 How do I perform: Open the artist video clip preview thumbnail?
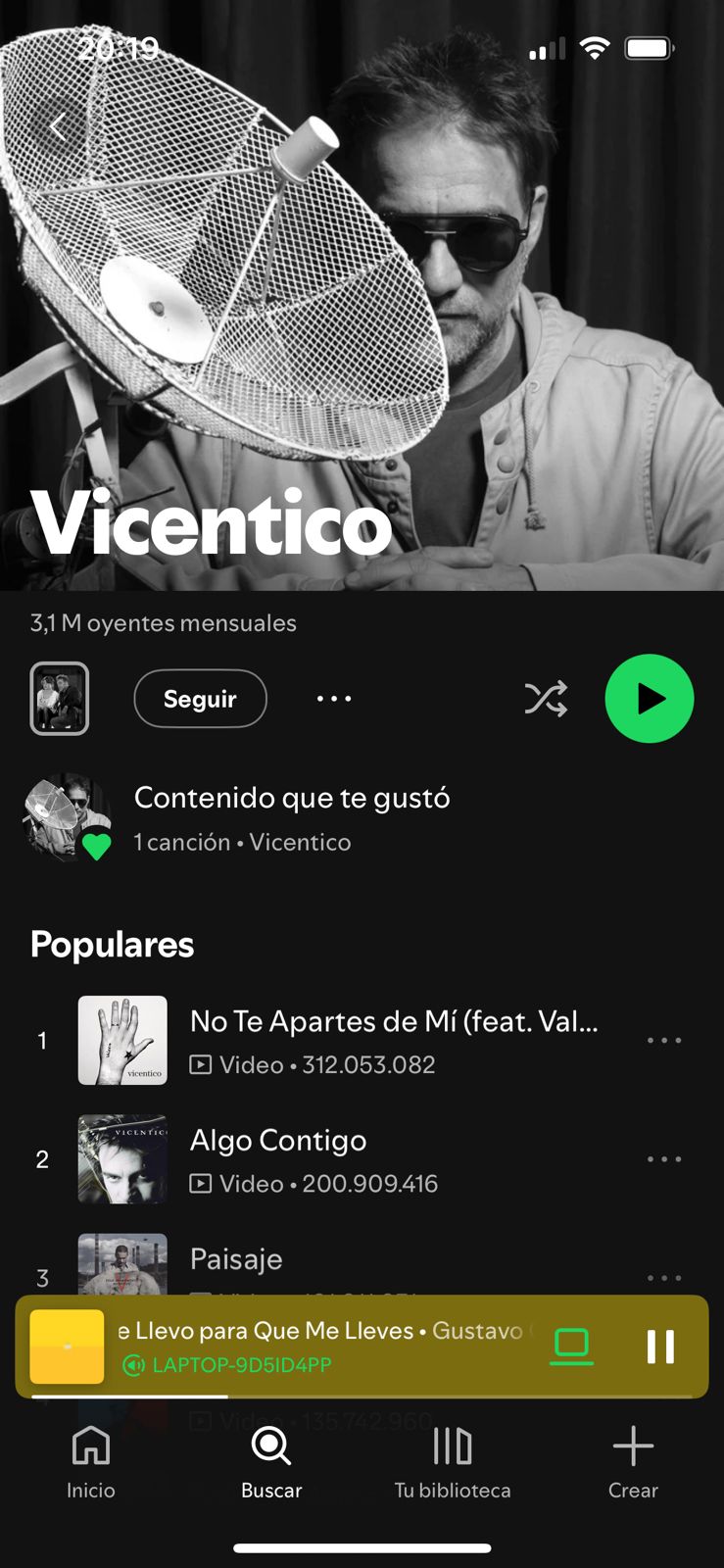pyautogui.click(x=60, y=699)
